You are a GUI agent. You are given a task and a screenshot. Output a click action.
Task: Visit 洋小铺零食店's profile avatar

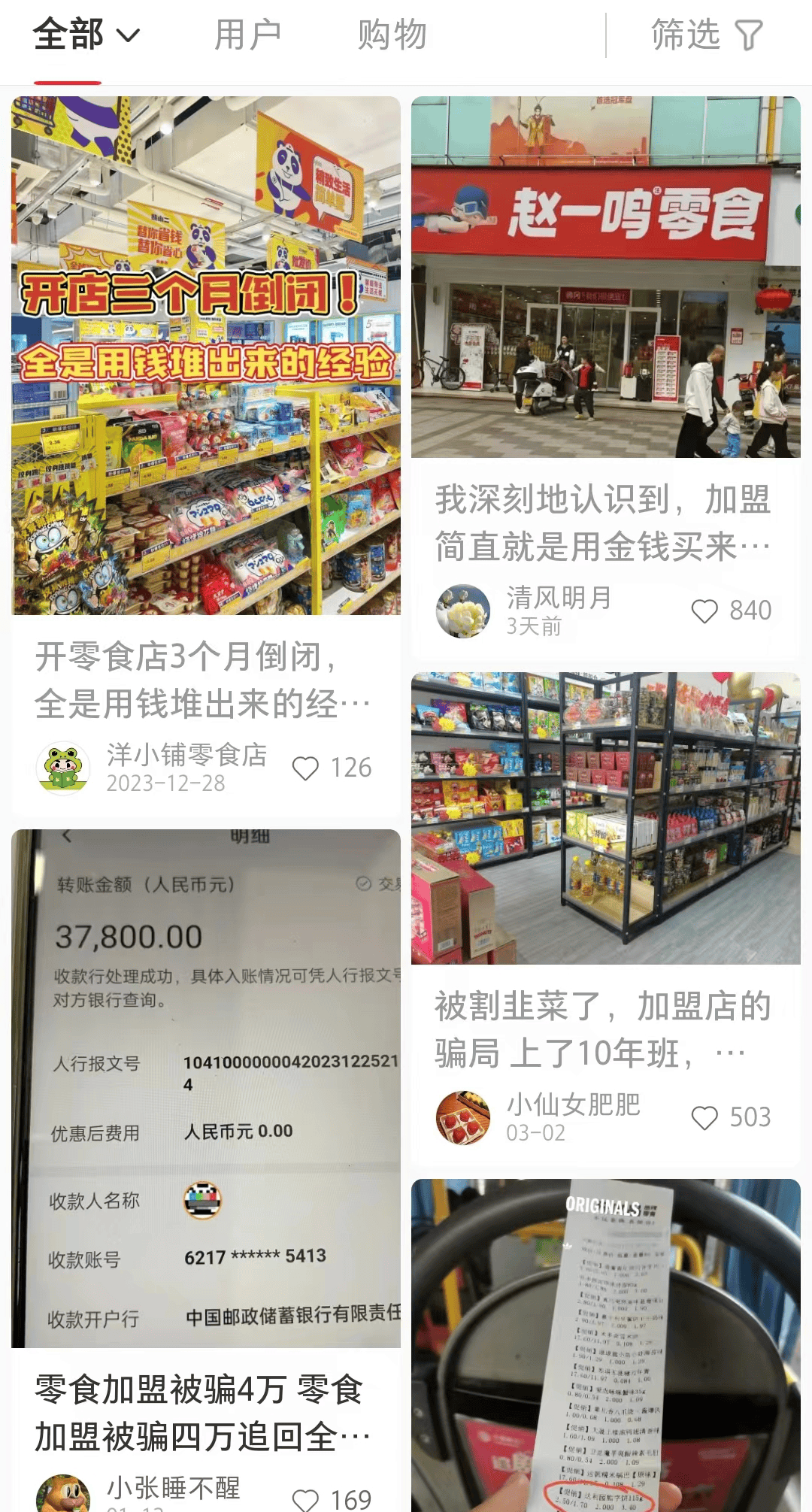click(x=63, y=768)
